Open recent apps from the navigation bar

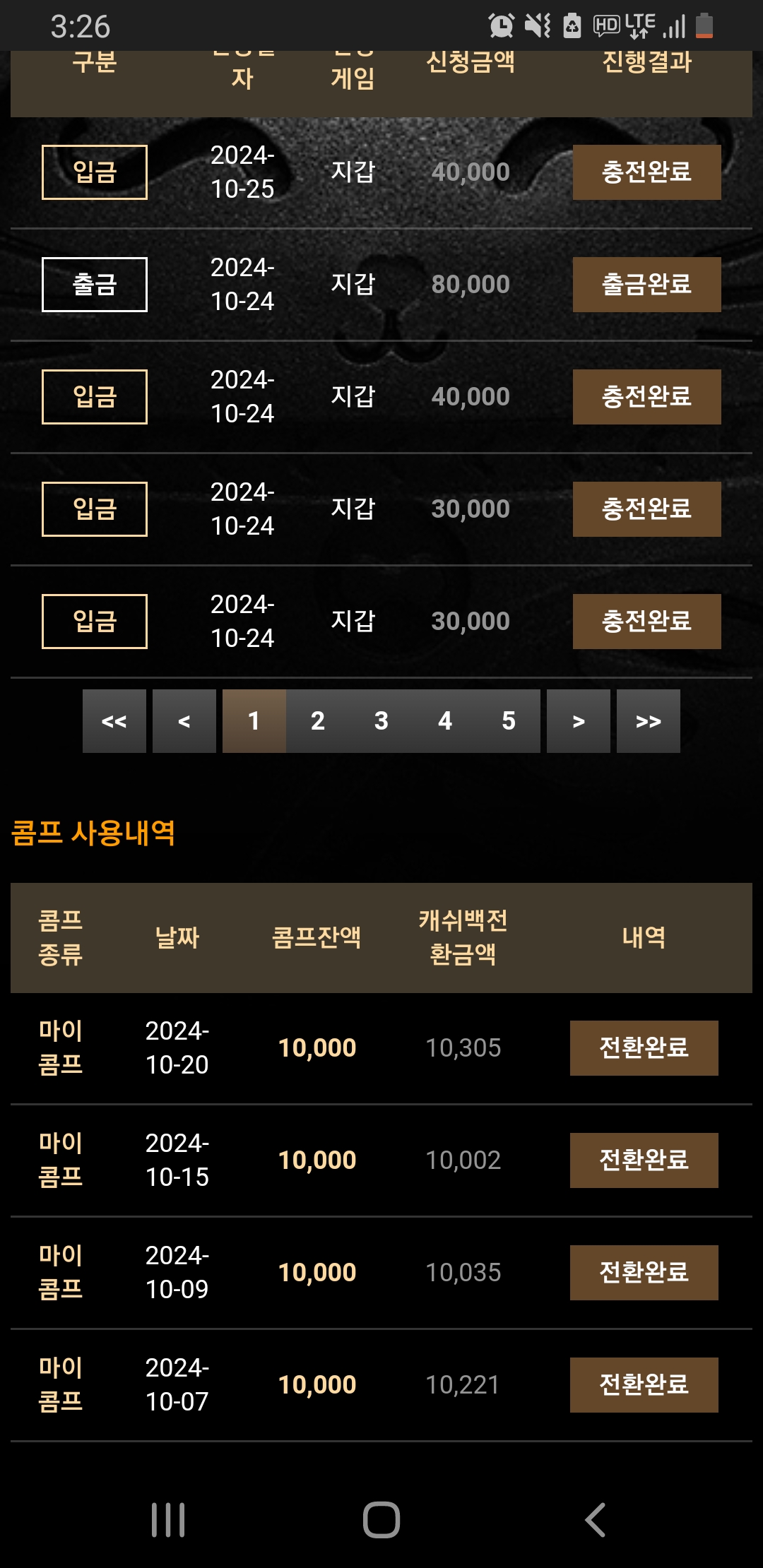[168, 1519]
